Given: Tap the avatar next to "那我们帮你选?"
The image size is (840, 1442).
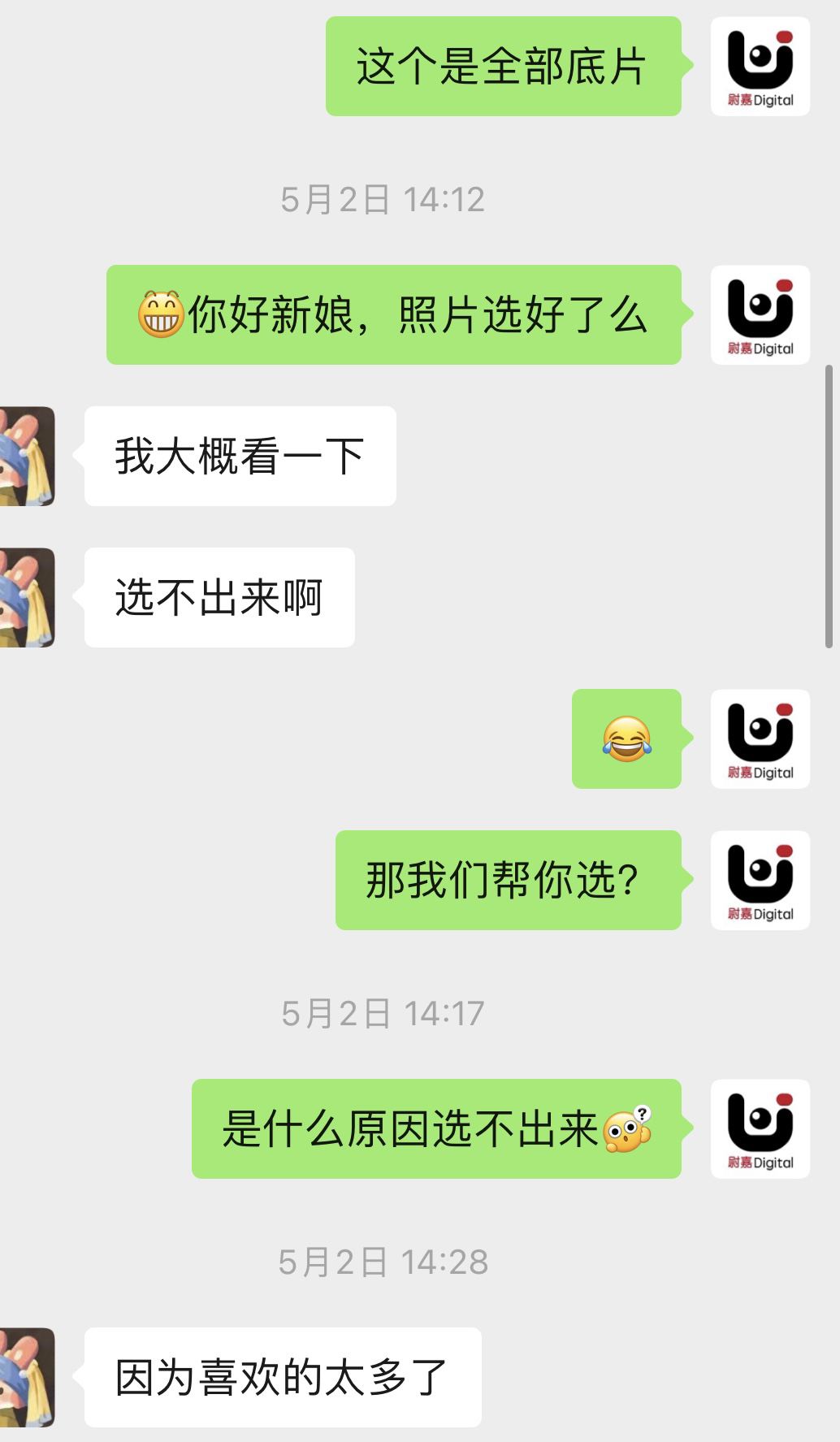Looking at the screenshot, I should tap(760, 880).
